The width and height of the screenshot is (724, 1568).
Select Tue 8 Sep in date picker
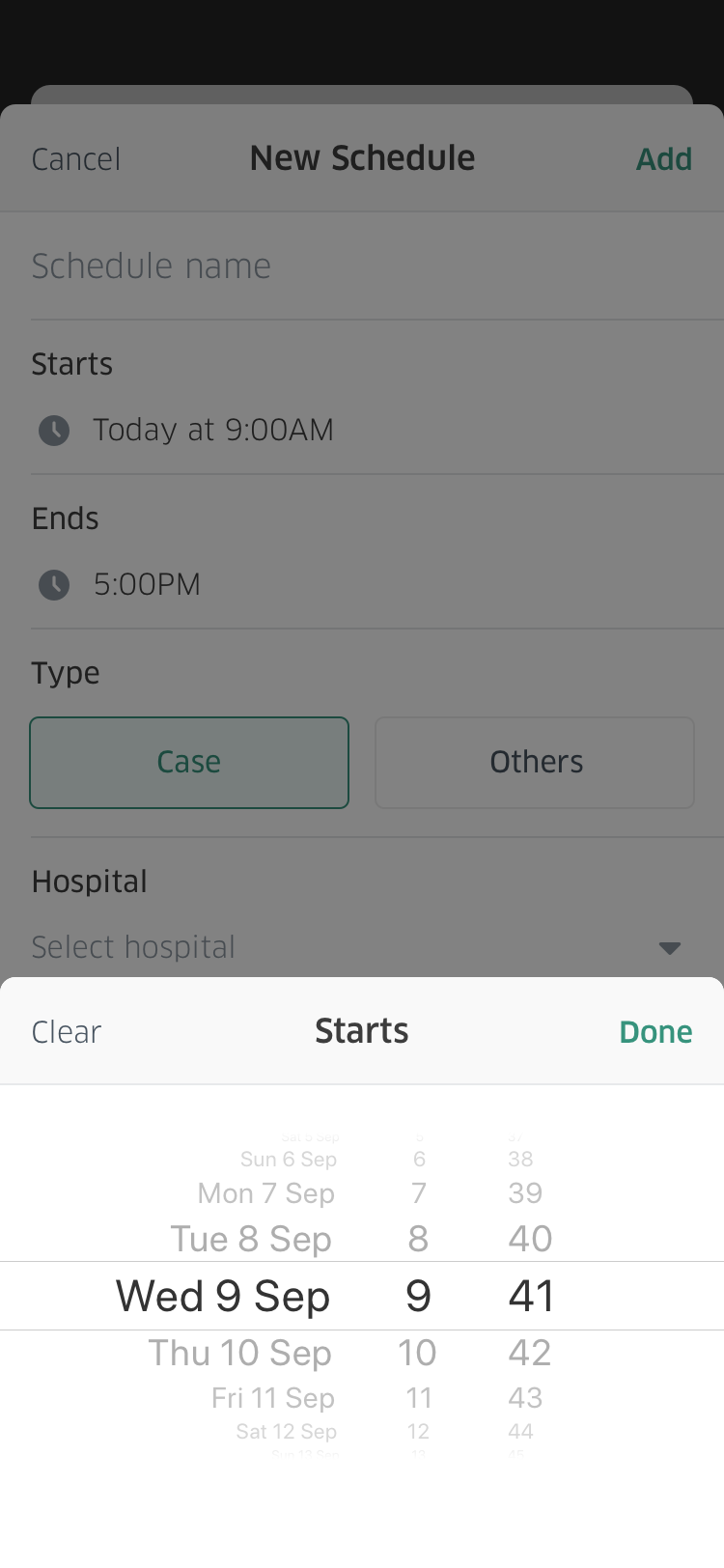point(251,1239)
